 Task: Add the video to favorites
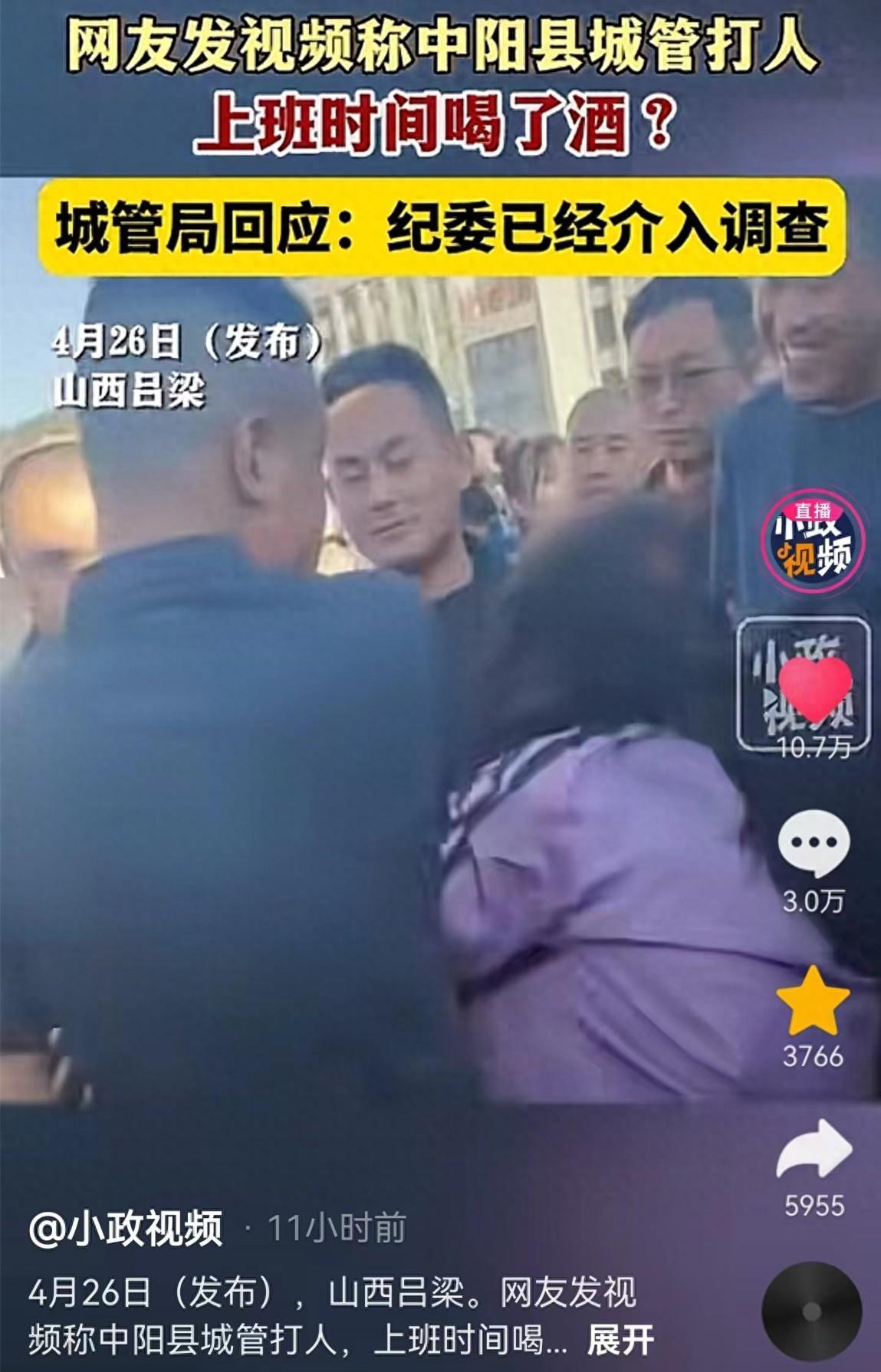pyautogui.click(x=813, y=1001)
